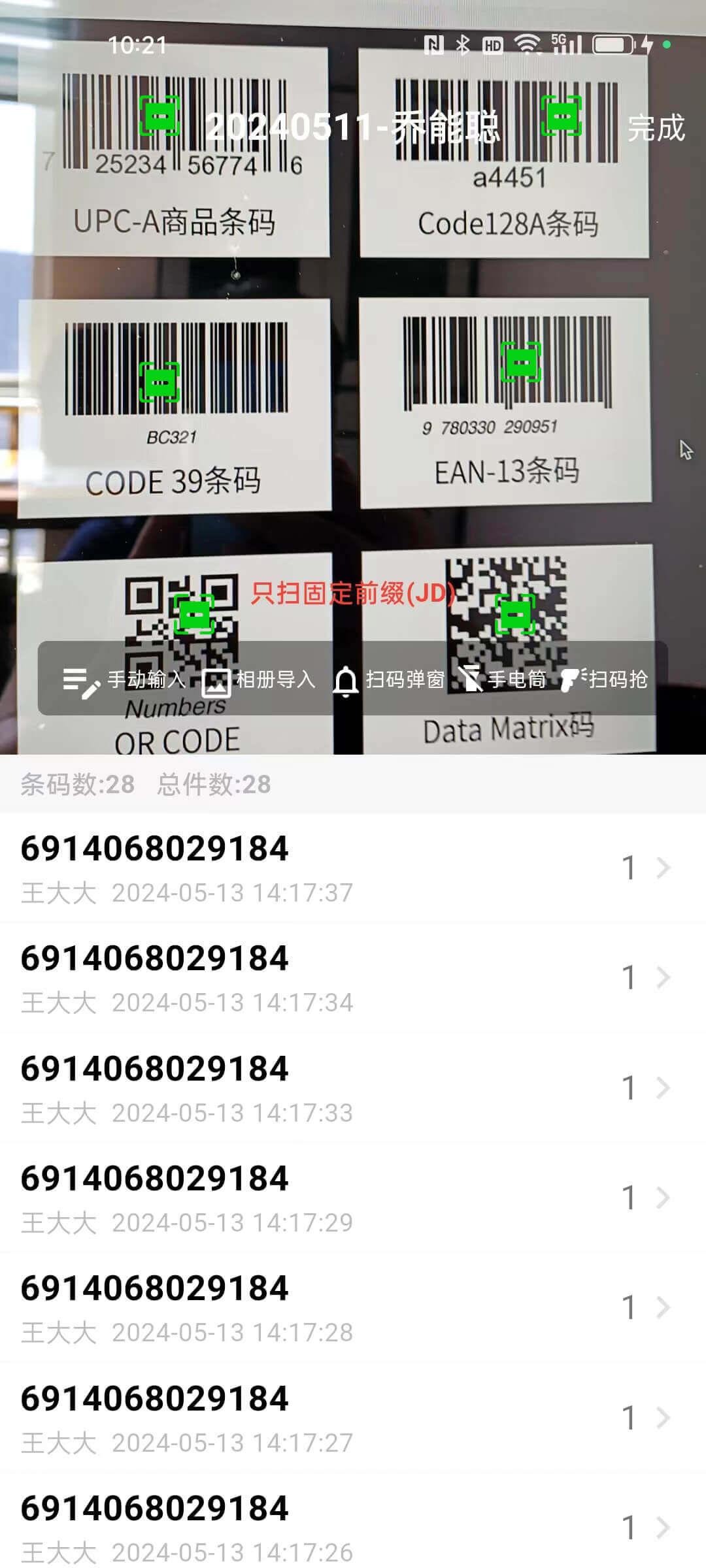Import from album via 相册导入
Screen dimensions: 706x1568
(x=259, y=680)
